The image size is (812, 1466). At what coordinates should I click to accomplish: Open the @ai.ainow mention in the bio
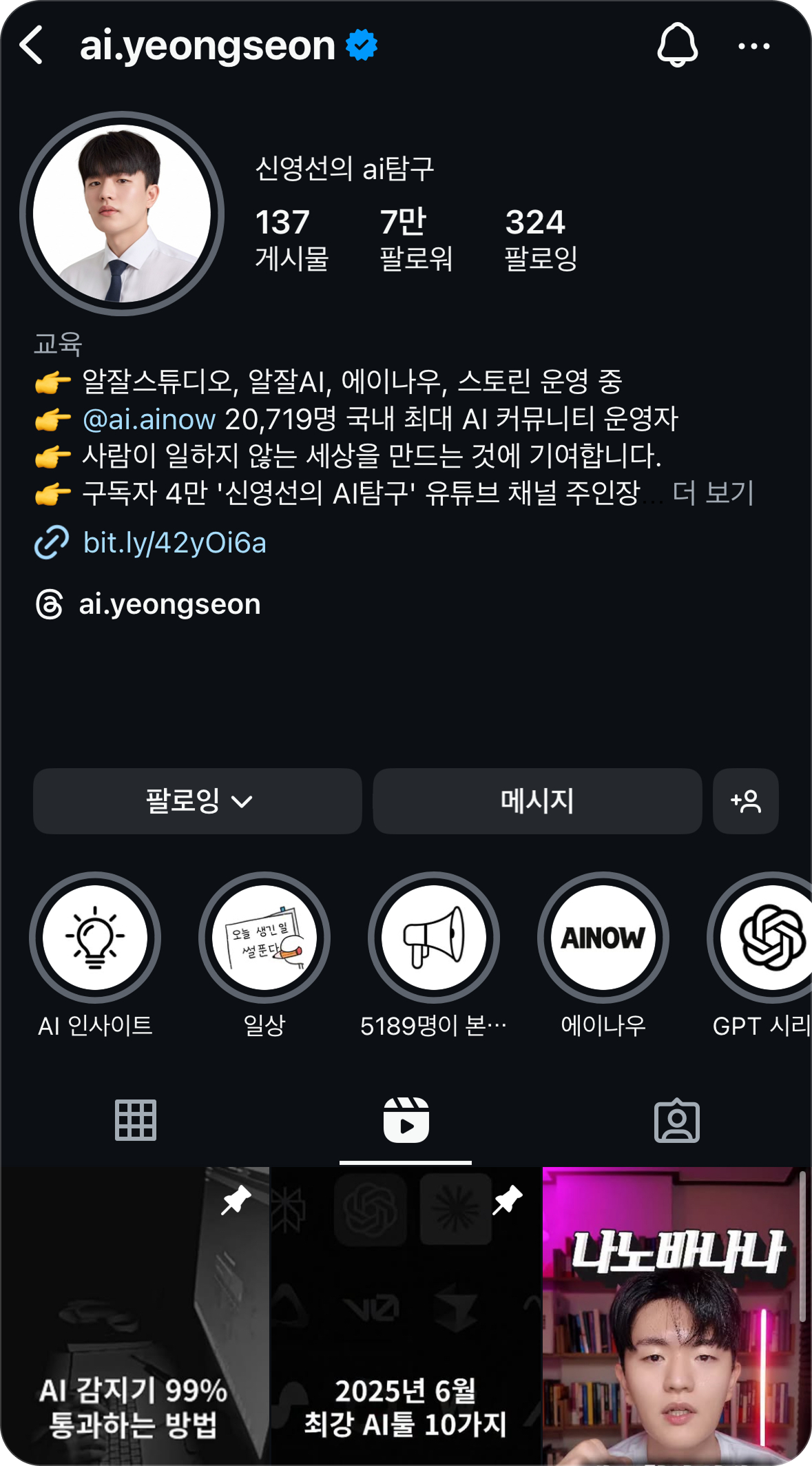pyautogui.click(x=149, y=419)
